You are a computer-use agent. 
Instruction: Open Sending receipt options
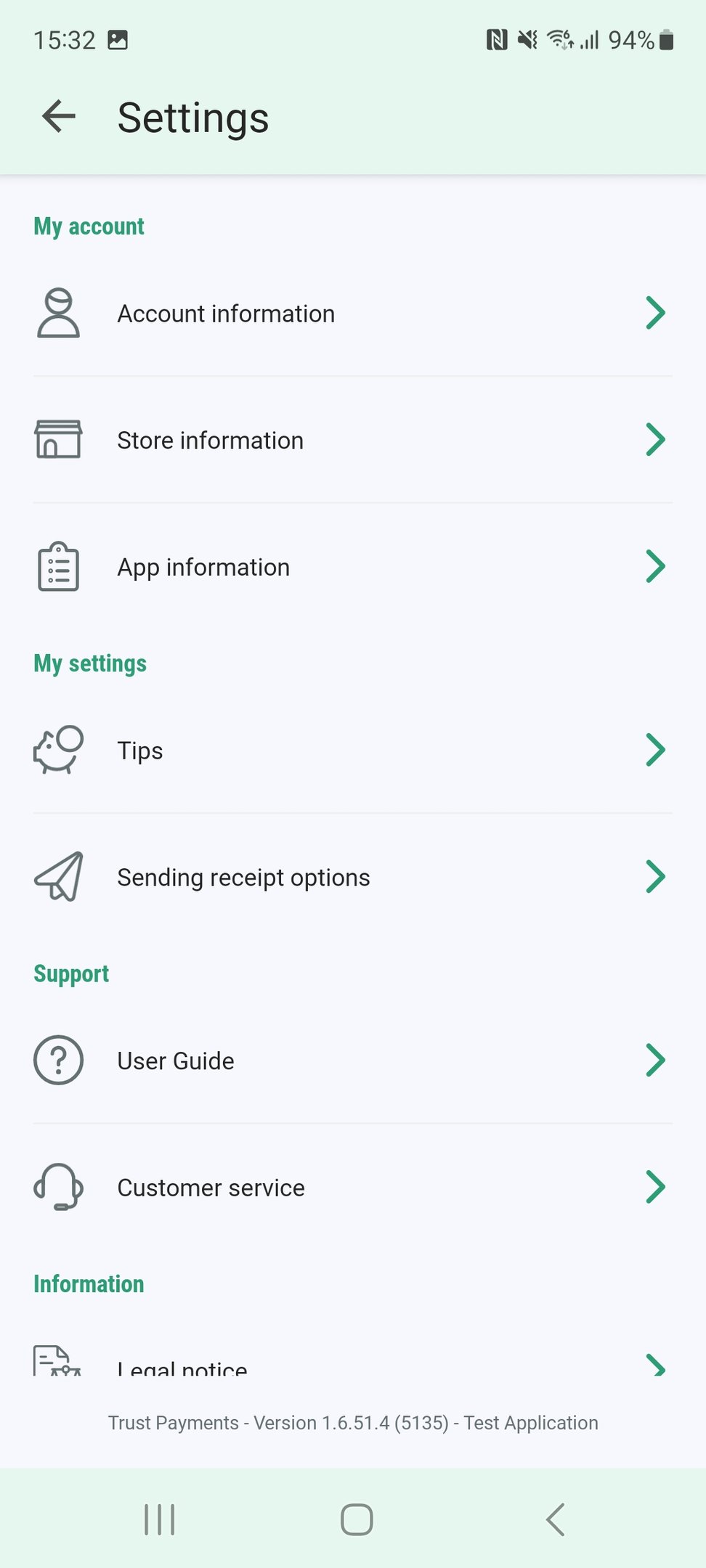point(352,878)
